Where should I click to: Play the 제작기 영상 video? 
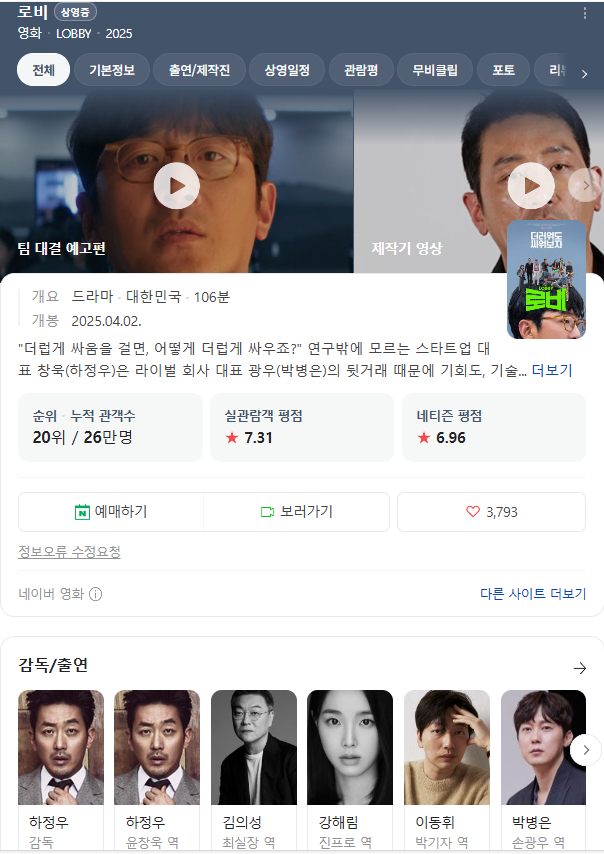click(x=530, y=185)
